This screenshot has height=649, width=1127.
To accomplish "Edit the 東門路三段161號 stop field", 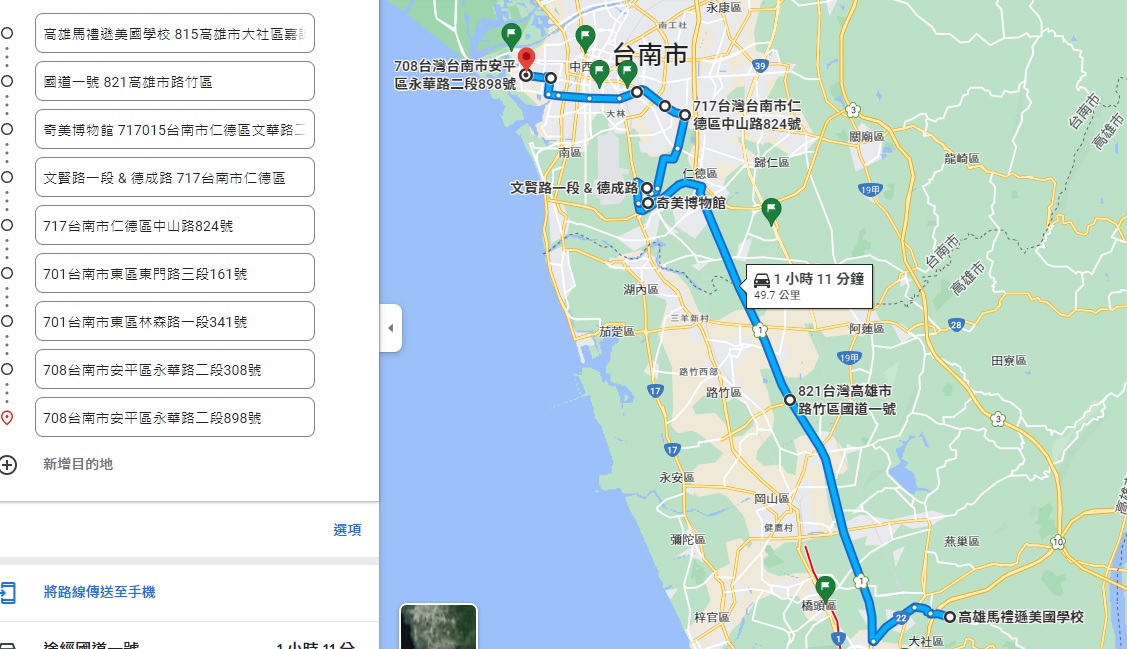I will click(x=174, y=273).
